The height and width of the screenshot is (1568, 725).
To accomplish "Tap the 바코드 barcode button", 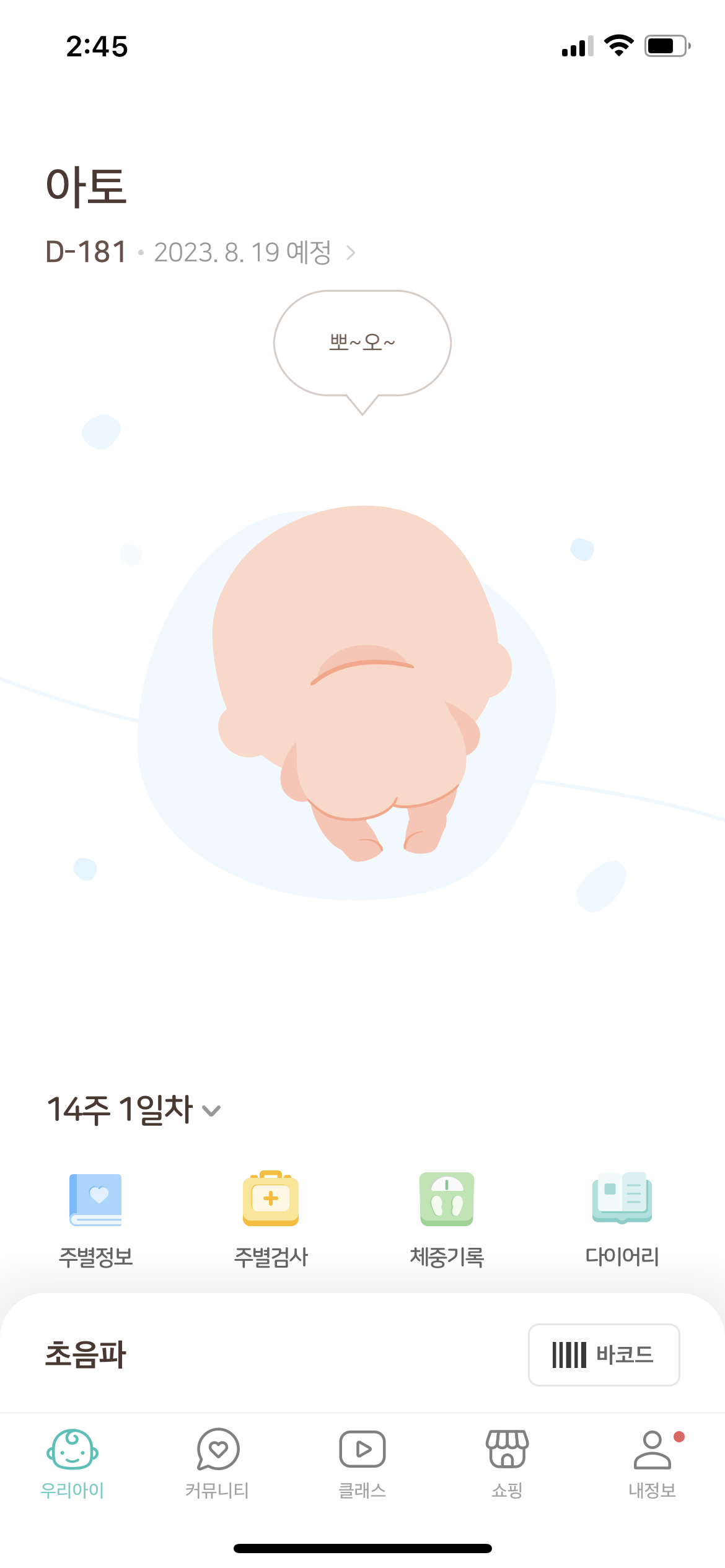I will point(604,1354).
